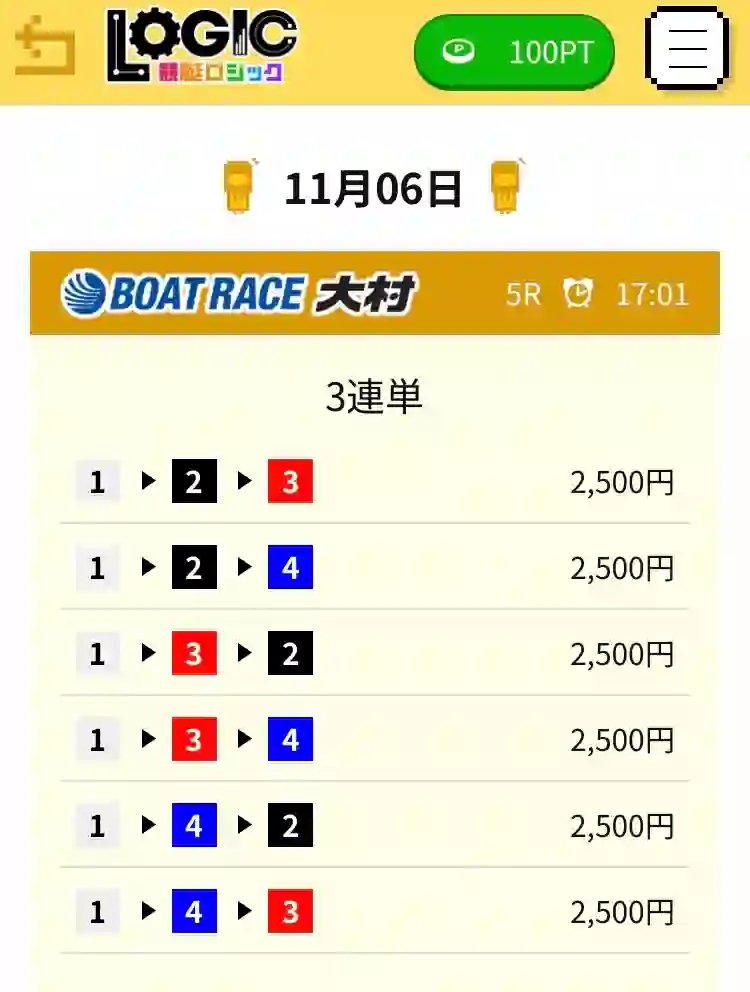Click the alarm clock icon beside 17:01
Screen dimensions: 750x992
(578, 293)
